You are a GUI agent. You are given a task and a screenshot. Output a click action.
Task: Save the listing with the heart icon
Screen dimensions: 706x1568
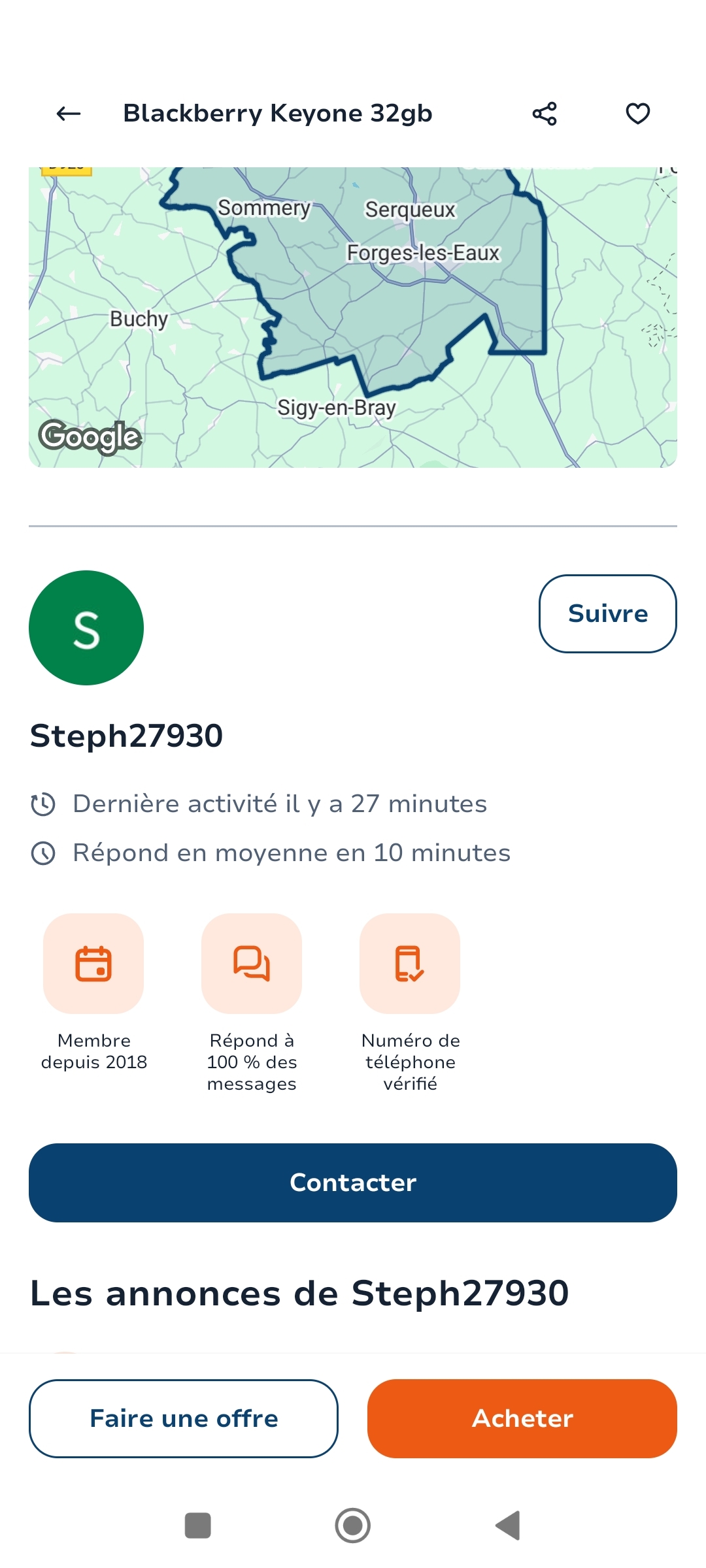point(637,114)
